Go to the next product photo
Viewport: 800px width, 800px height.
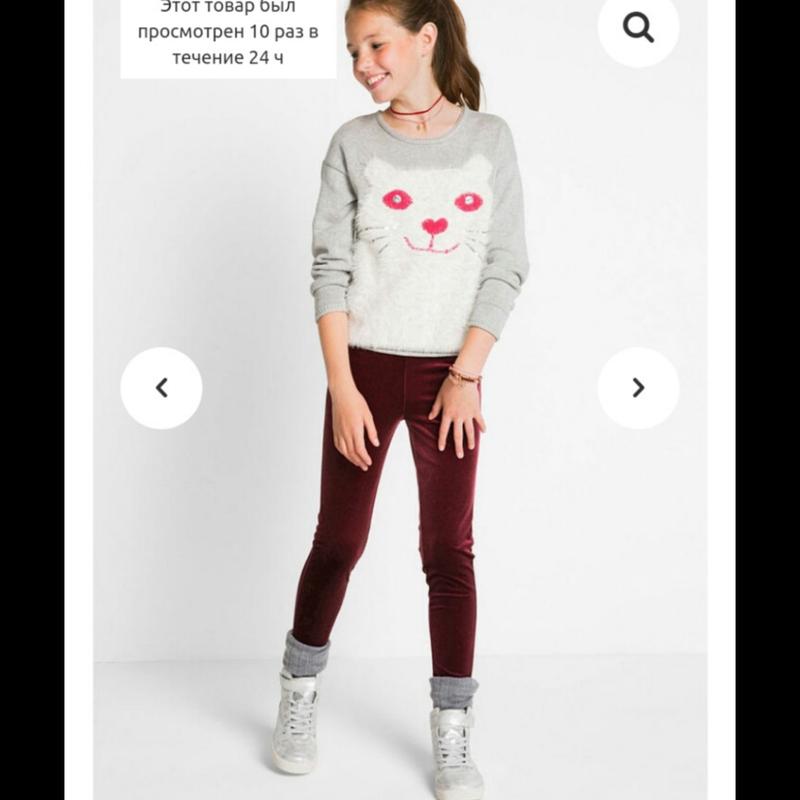(638, 388)
